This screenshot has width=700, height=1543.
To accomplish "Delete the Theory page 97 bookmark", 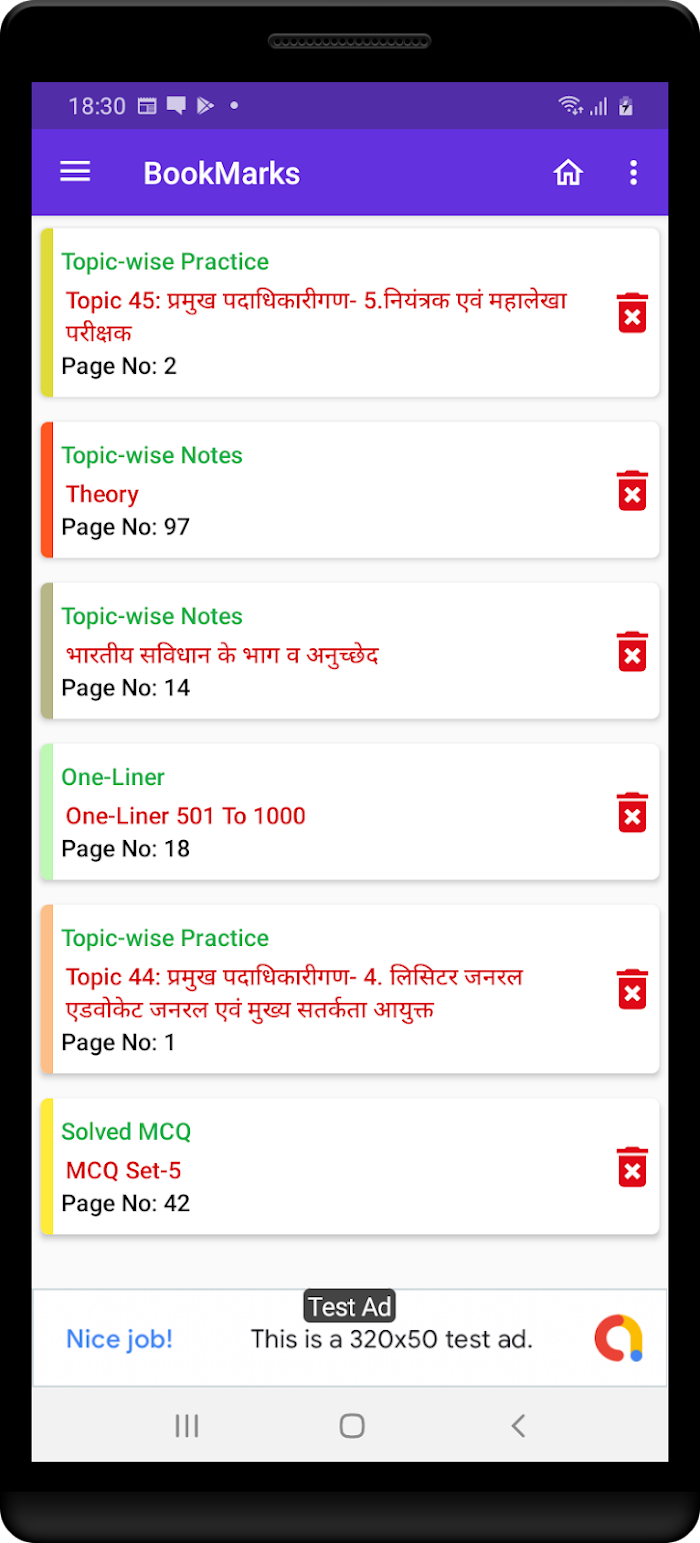I will (632, 490).
